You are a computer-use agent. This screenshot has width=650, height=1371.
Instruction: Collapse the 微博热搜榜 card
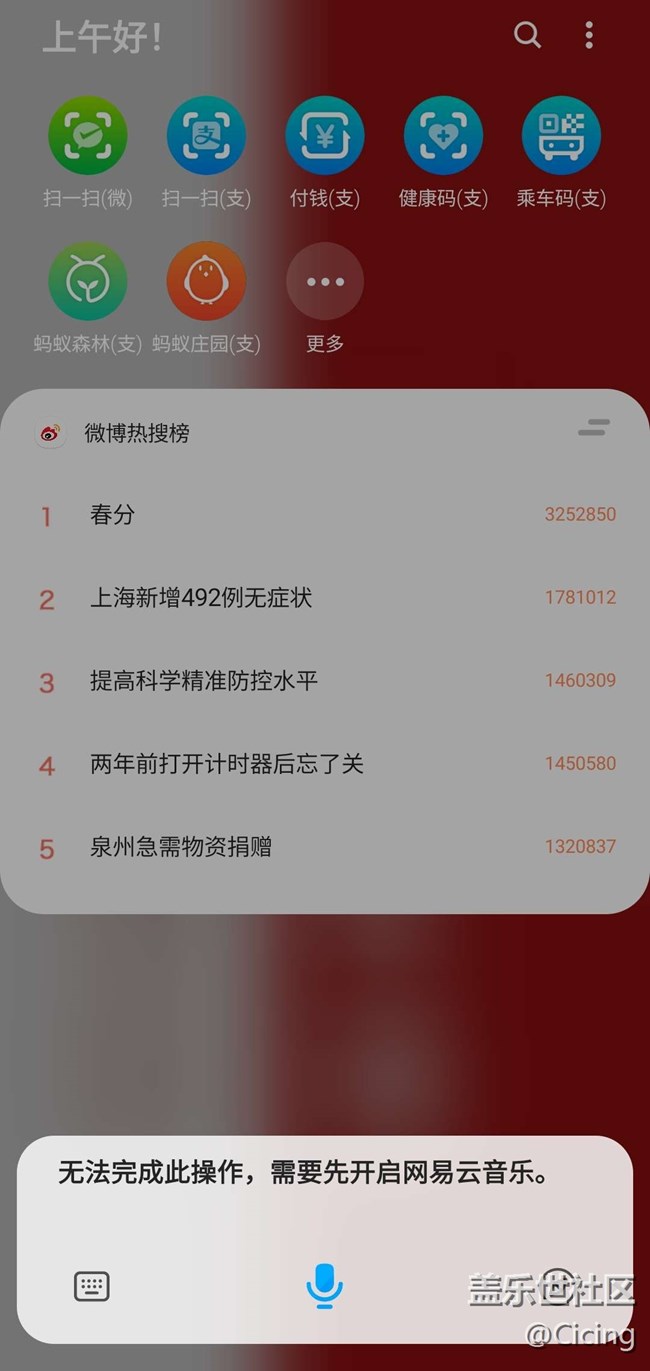pos(593,429)
